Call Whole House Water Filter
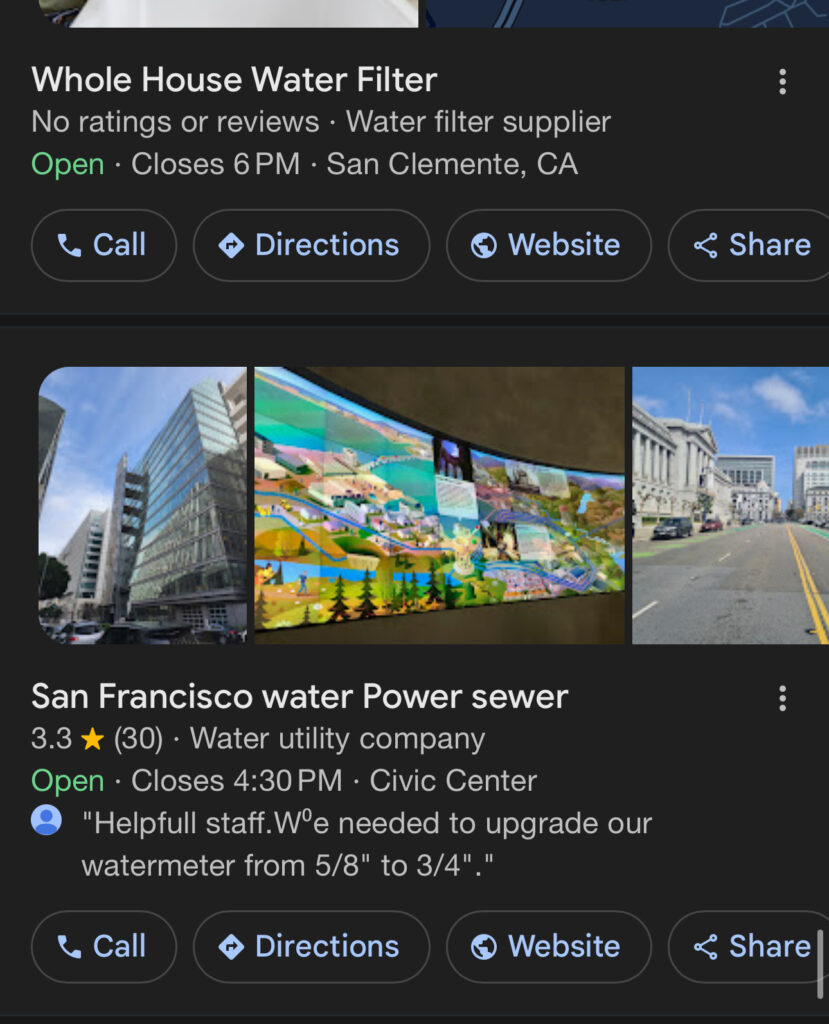Screen dimensions: 829x1024 tap(103, 245)
